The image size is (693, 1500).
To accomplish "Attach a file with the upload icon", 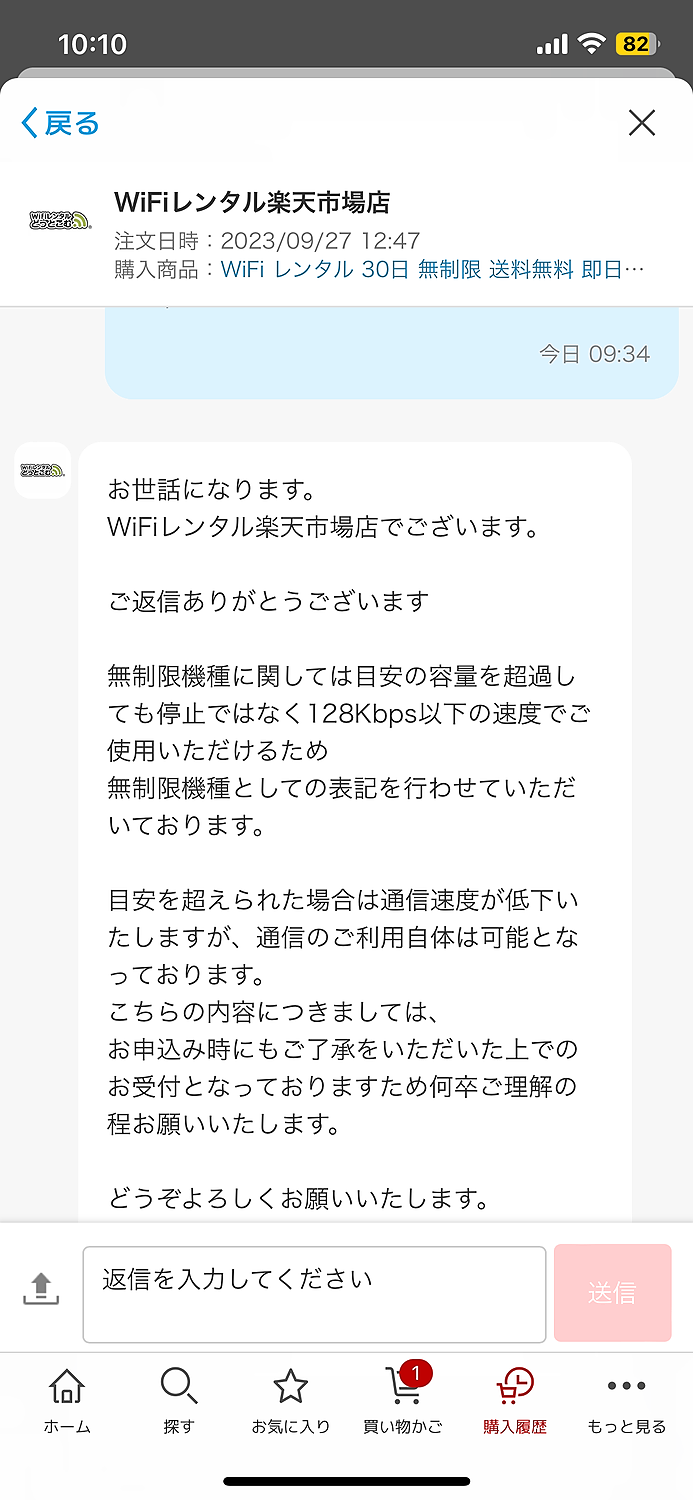I will [x=41, y=1288].
